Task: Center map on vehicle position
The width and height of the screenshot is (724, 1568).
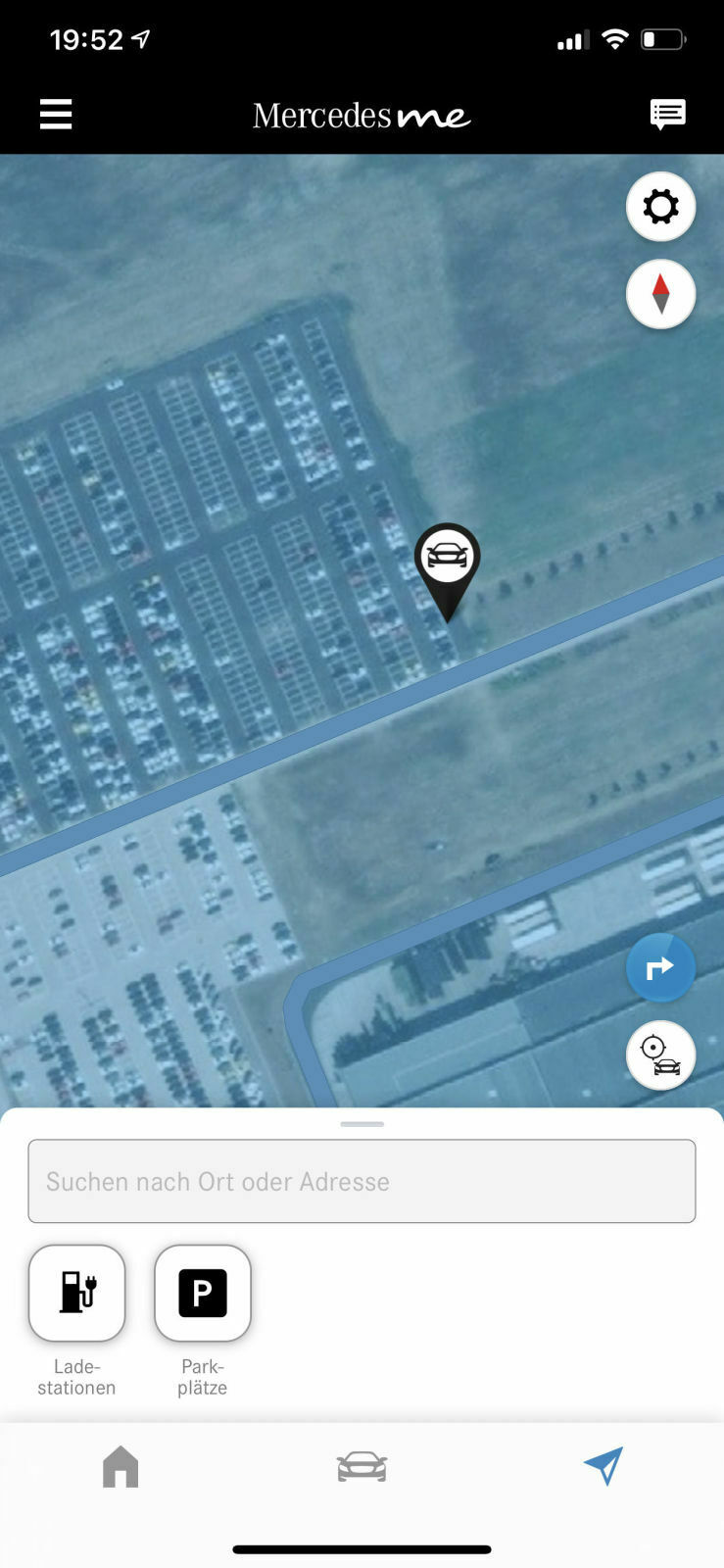Action: 660,1055
